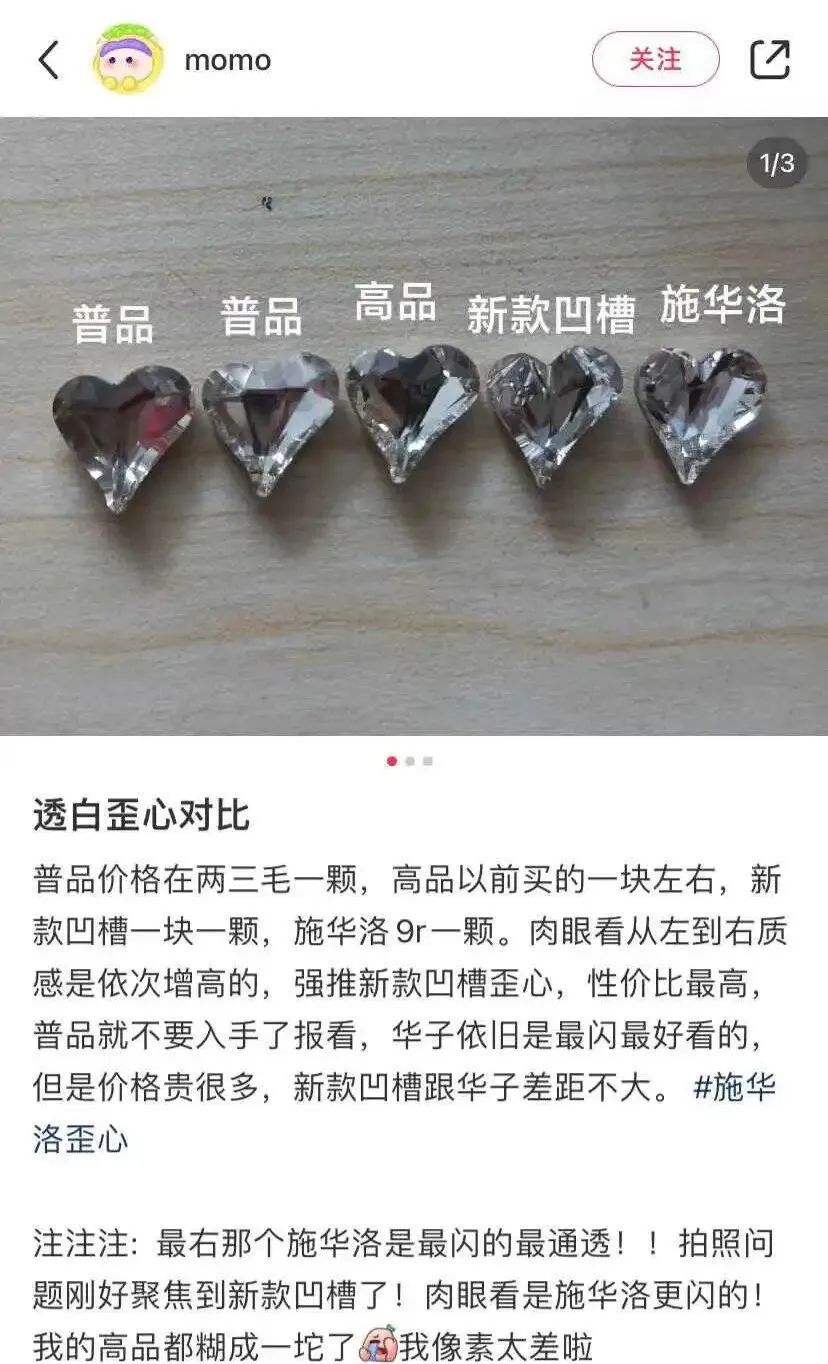
Task: Go back using the back arrow
Action: pyautogui.click(x=48, y=60)
